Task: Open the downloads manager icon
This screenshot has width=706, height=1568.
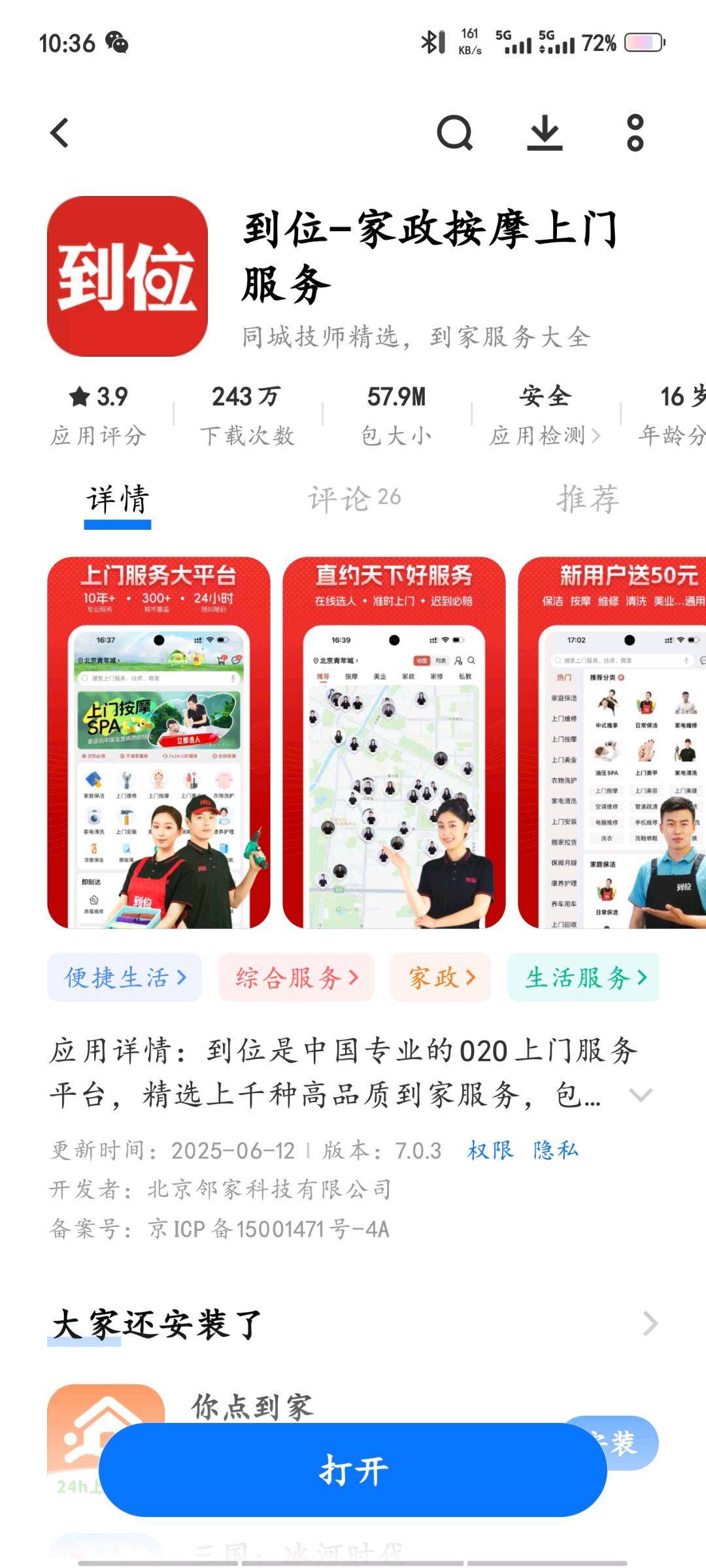Action: (545, 133)
